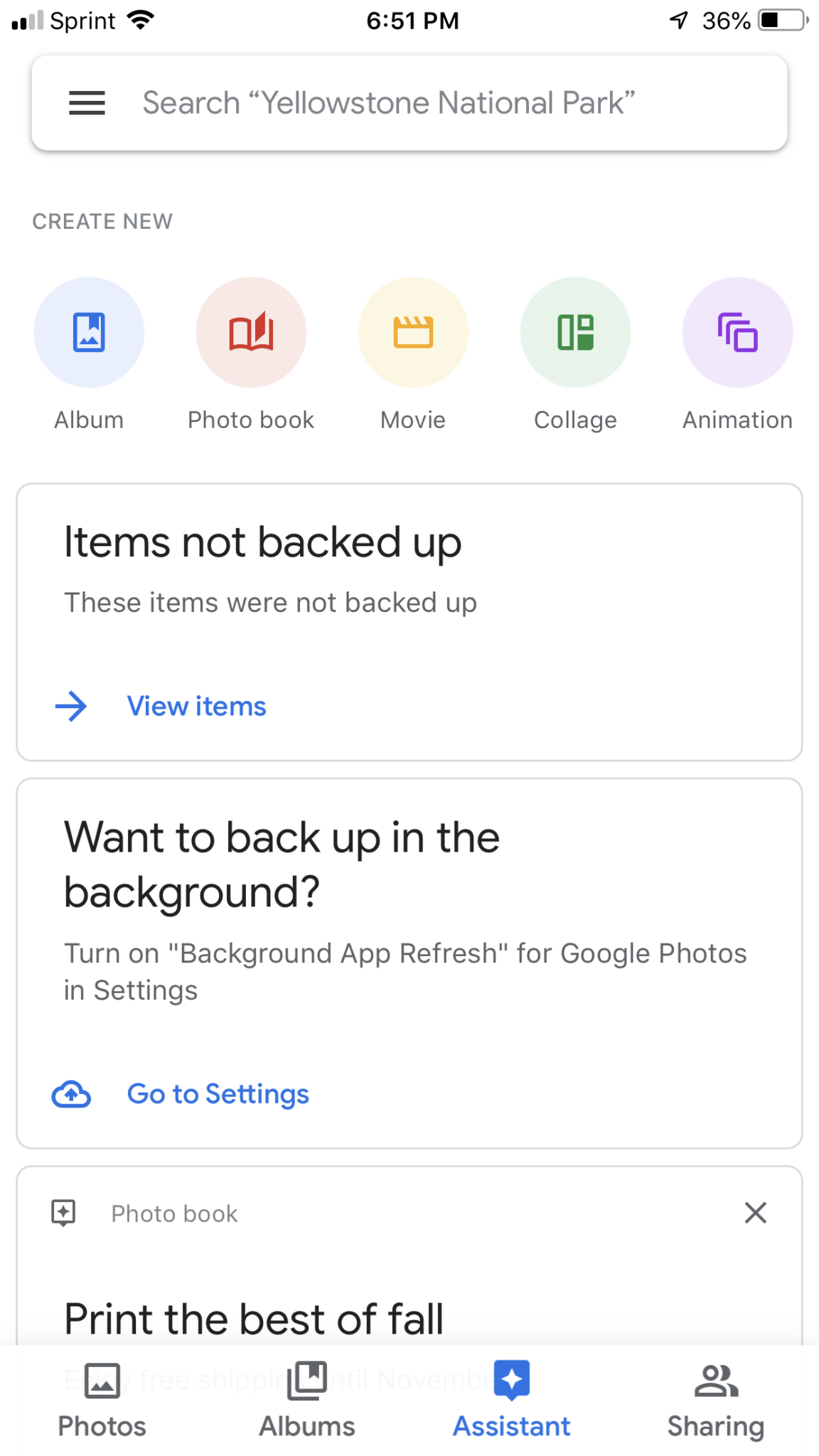Select the Assistant tab

512,1399
